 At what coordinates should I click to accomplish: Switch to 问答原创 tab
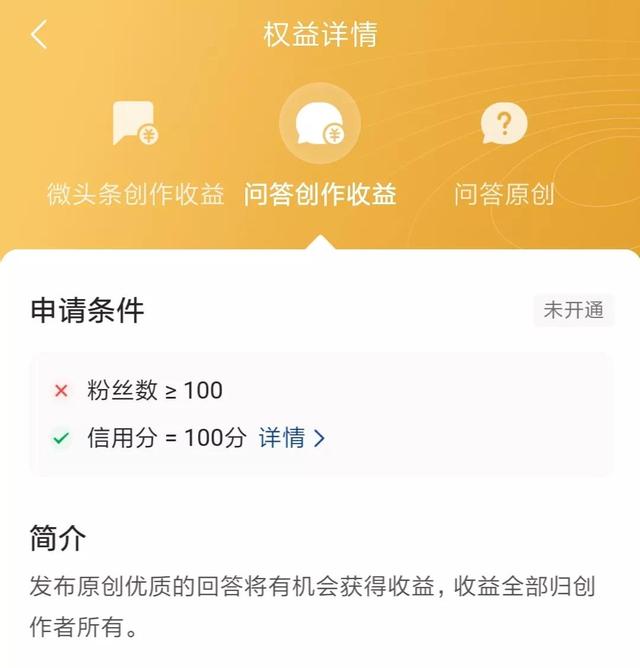[504, 155]
